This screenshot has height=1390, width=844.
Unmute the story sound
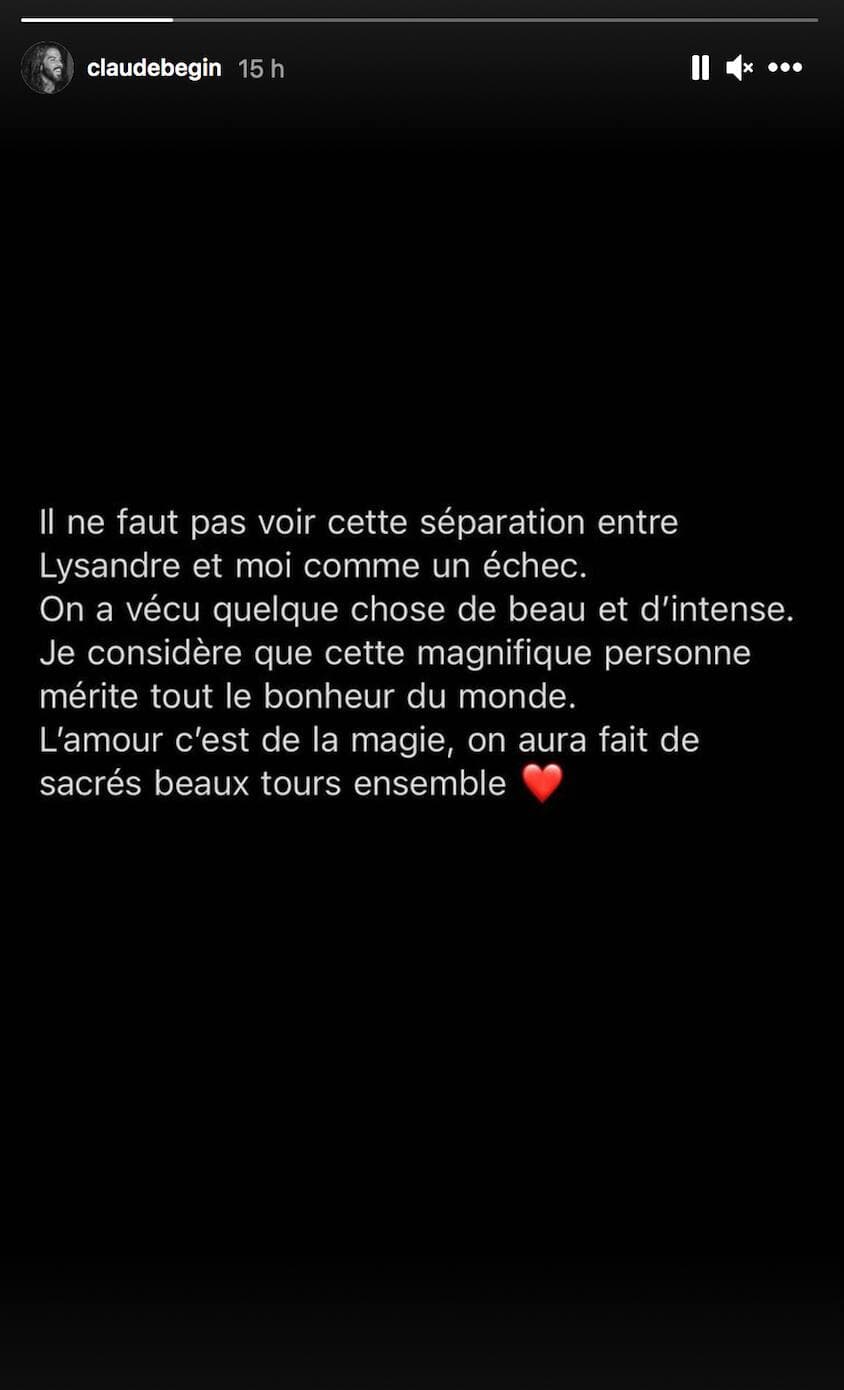[740, 68]
